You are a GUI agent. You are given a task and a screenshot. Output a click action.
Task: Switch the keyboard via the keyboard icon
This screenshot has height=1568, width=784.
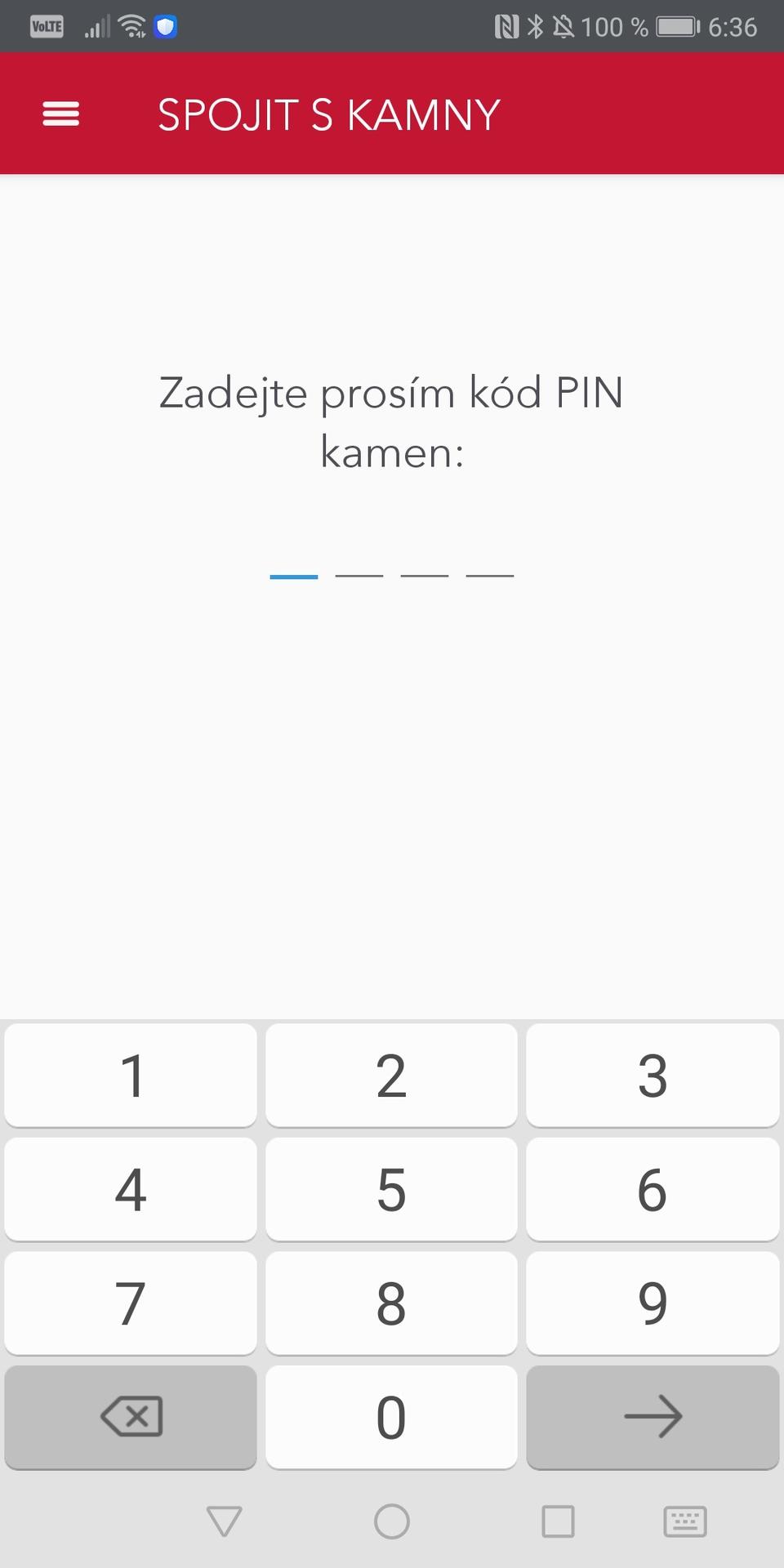click(x=685, y=1521)
